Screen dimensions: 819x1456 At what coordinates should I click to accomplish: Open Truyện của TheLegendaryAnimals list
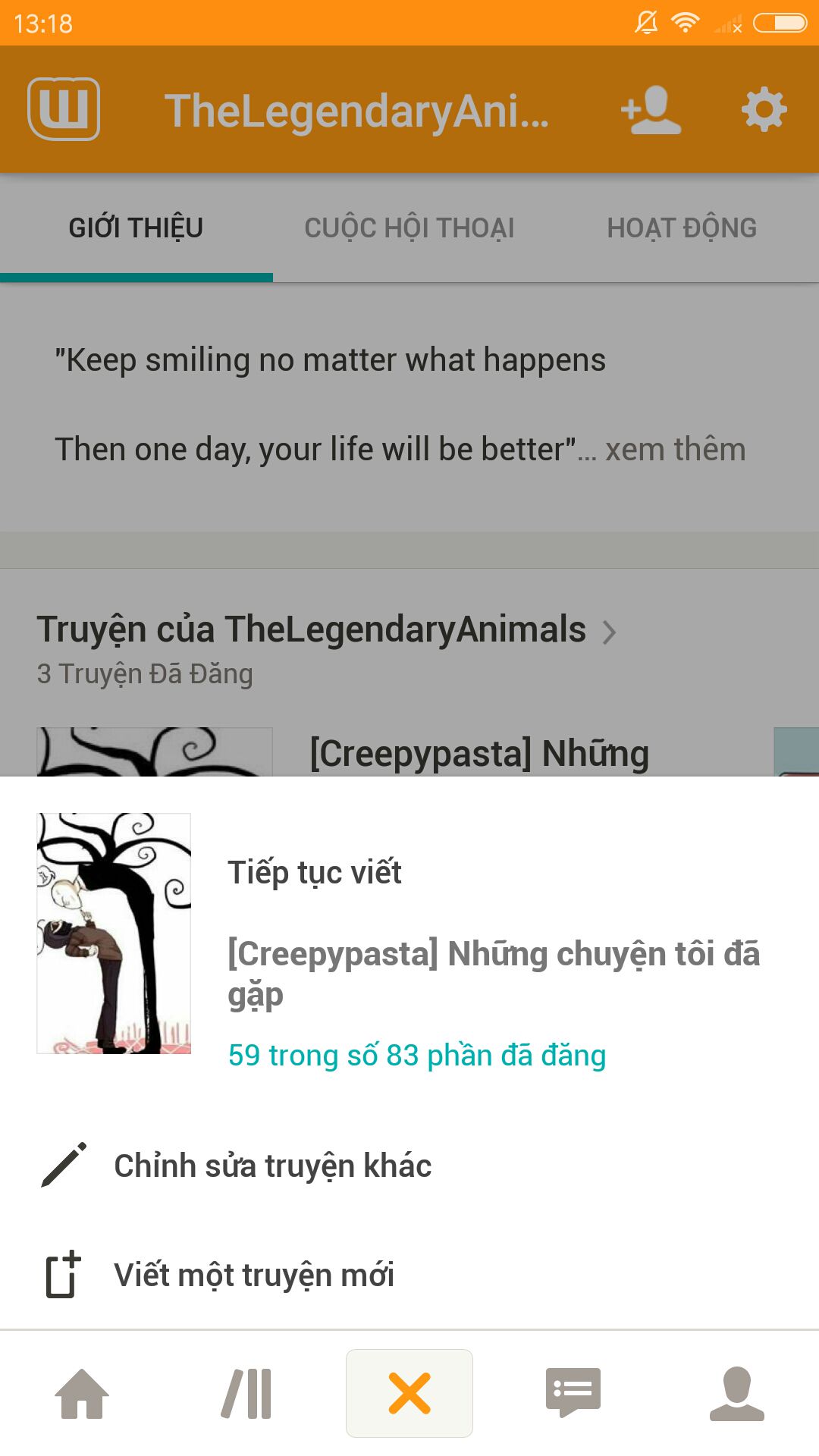click(326, 631)
